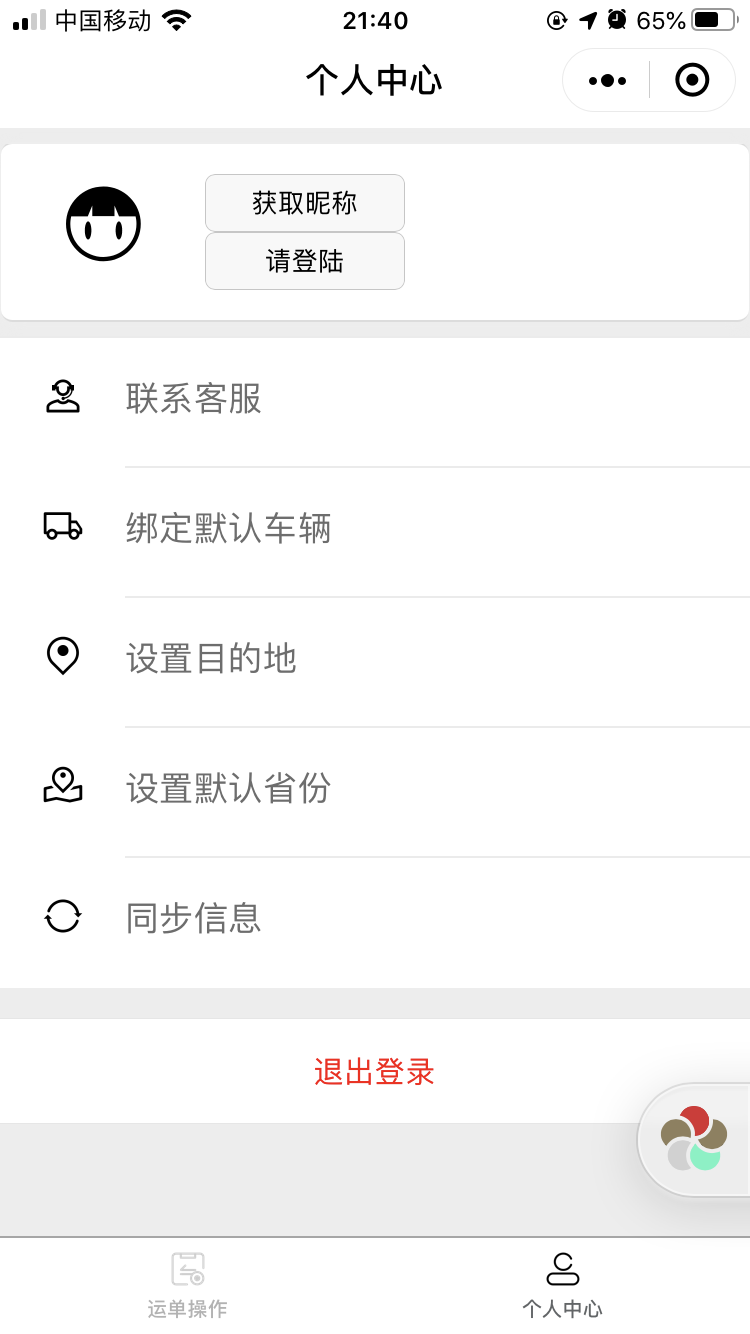Tap the 获取昵称 button
The image size is (750, 1334).
305,203
